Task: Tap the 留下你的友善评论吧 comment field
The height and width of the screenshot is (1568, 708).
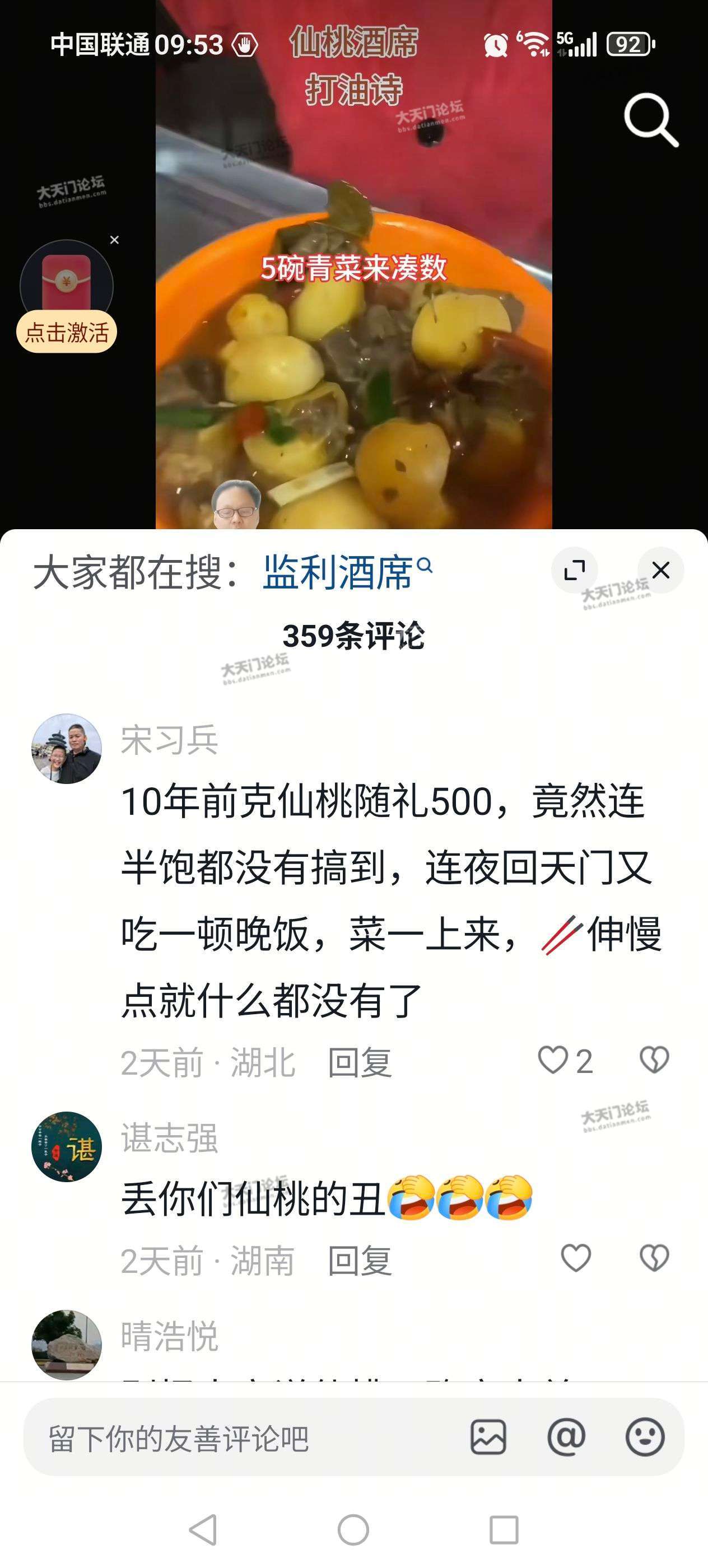Action: point(244,1438)
